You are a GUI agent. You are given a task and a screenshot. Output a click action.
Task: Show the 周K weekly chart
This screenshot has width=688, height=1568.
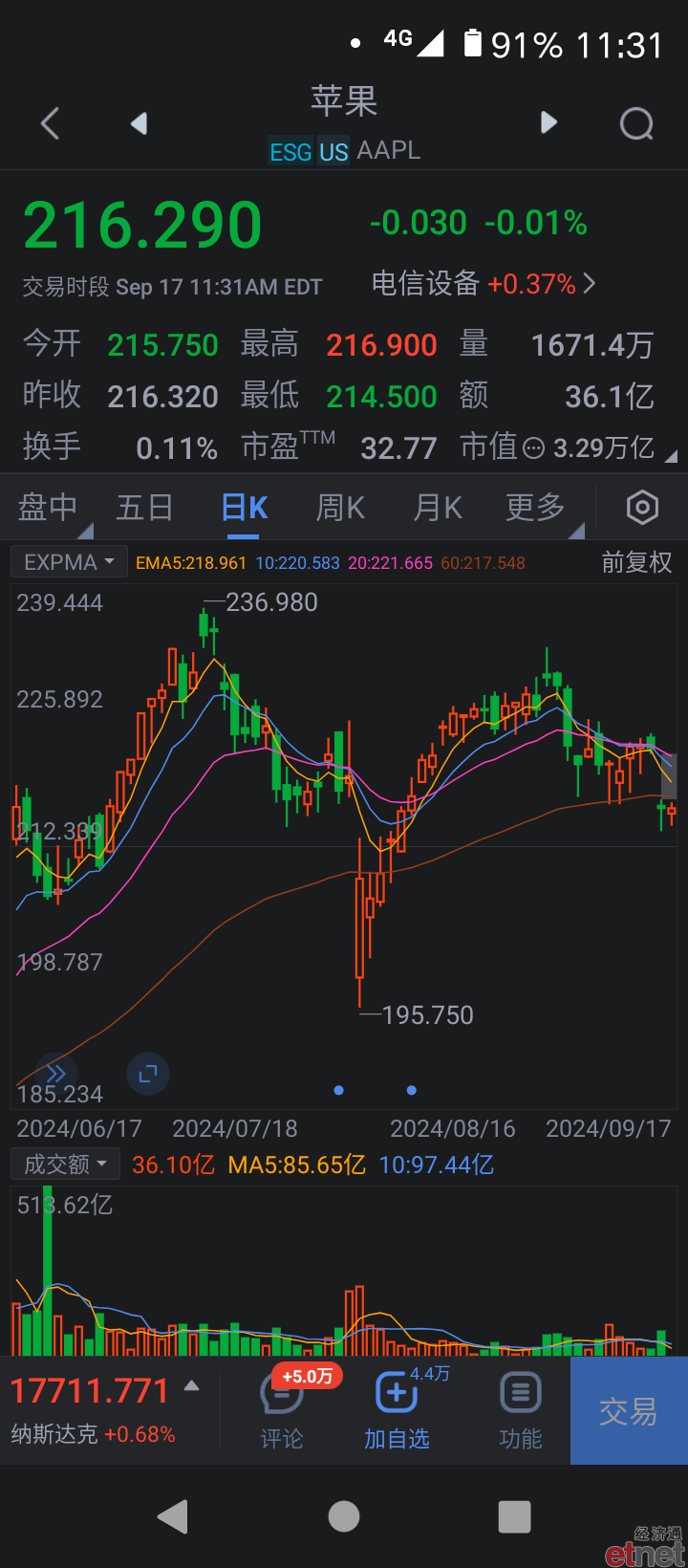click(x=340, y=507)
